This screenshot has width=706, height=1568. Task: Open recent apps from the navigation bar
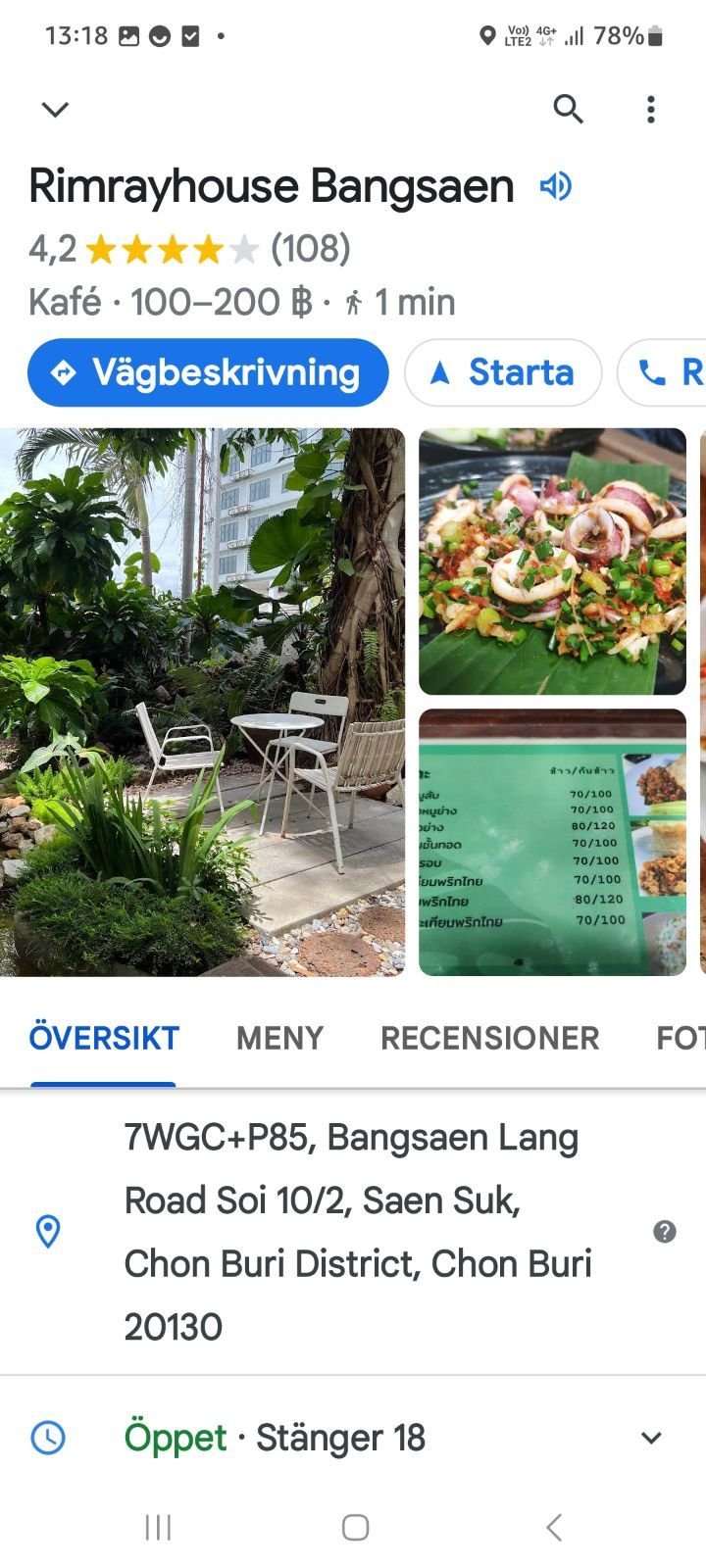(x=158, y=1527)
